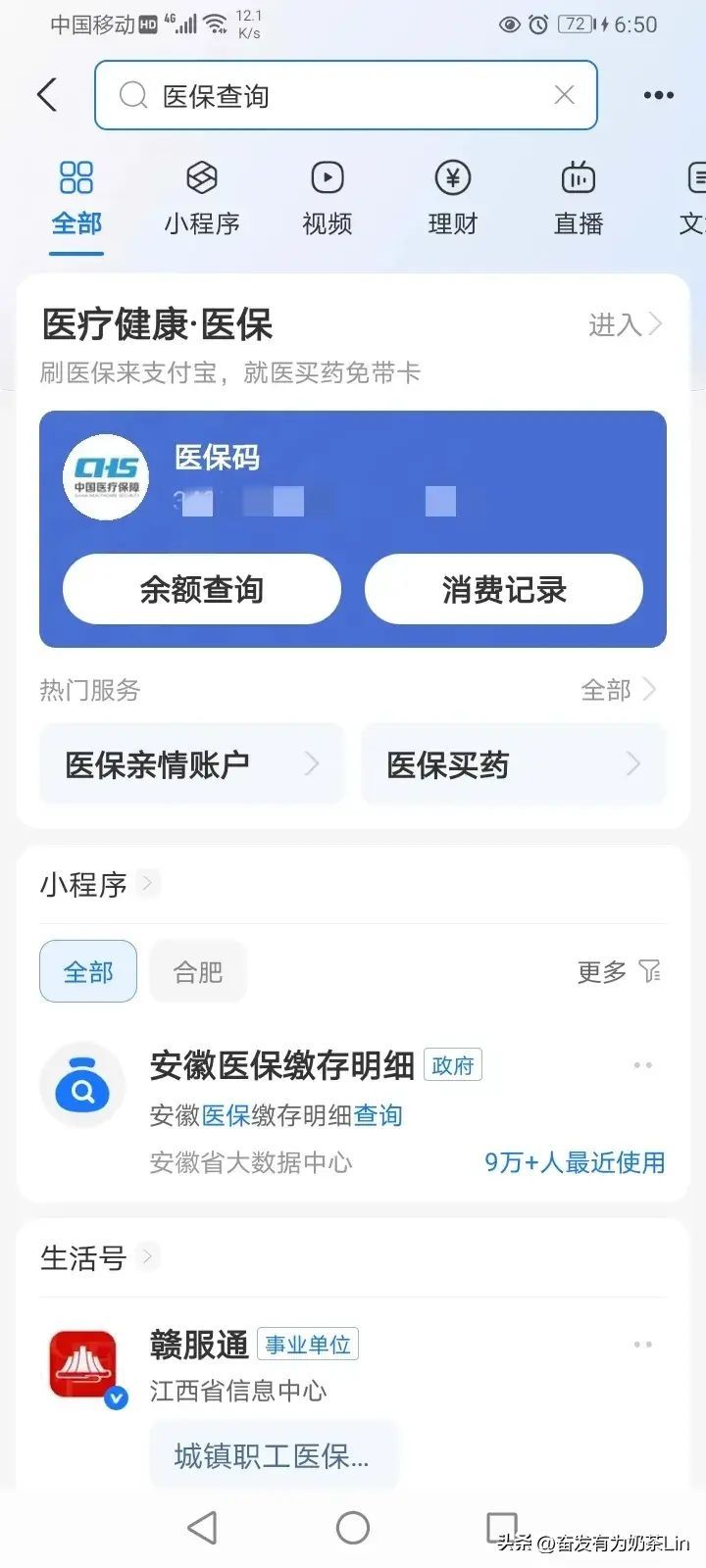706x1568 pixels.
Task: Enter the 医疗健康·医保 section via 进入
Action: point(625,324)
